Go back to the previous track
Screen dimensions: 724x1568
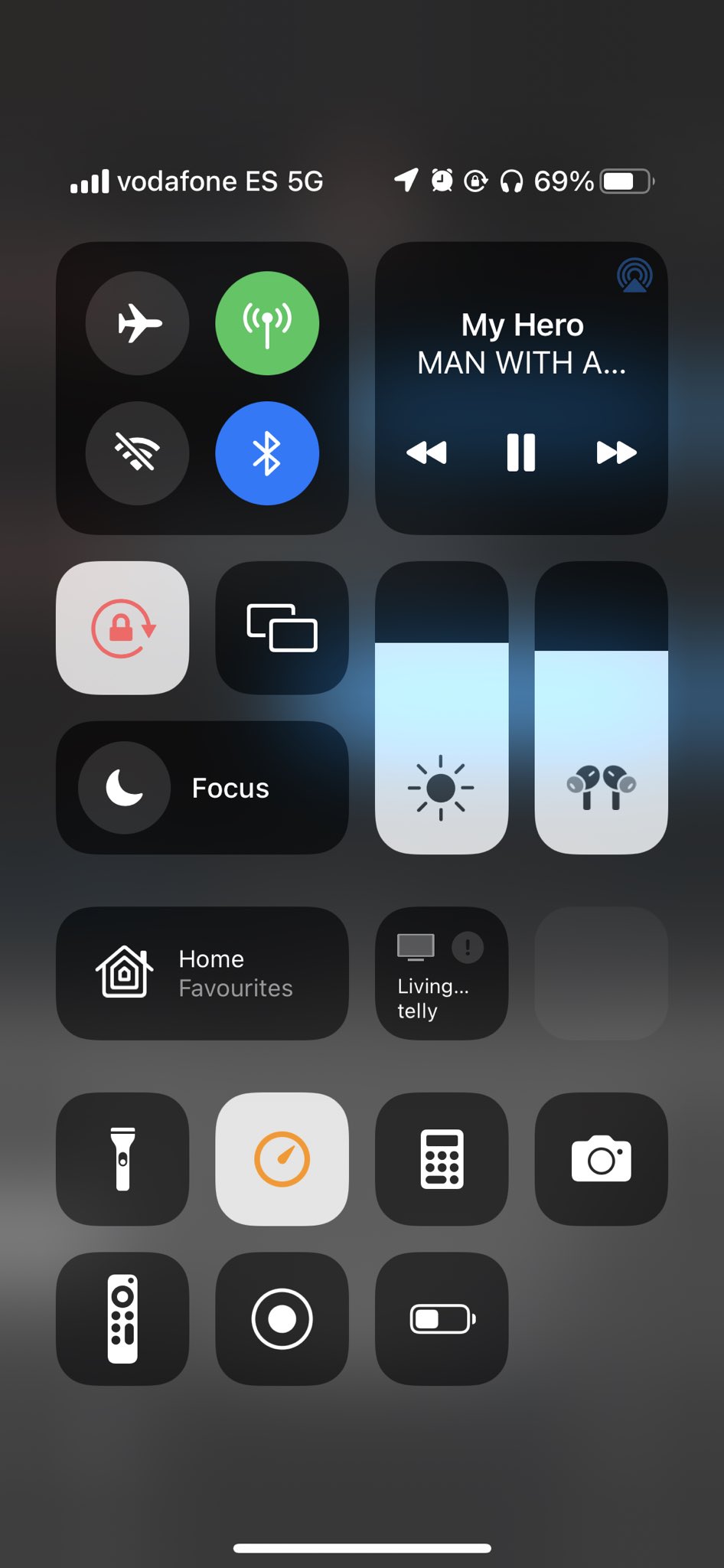(426, 452)
